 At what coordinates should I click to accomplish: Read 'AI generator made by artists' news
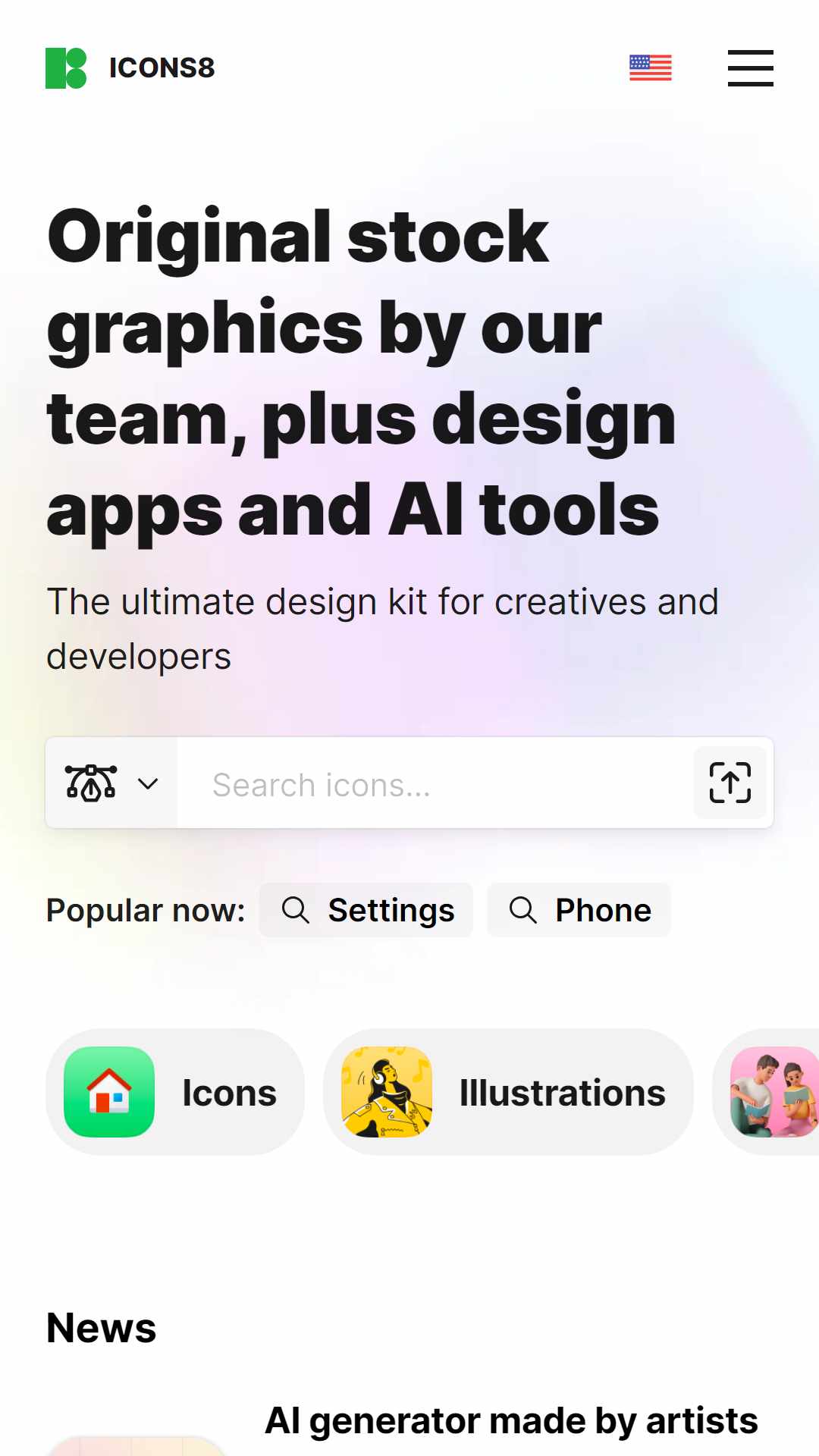511,1420
